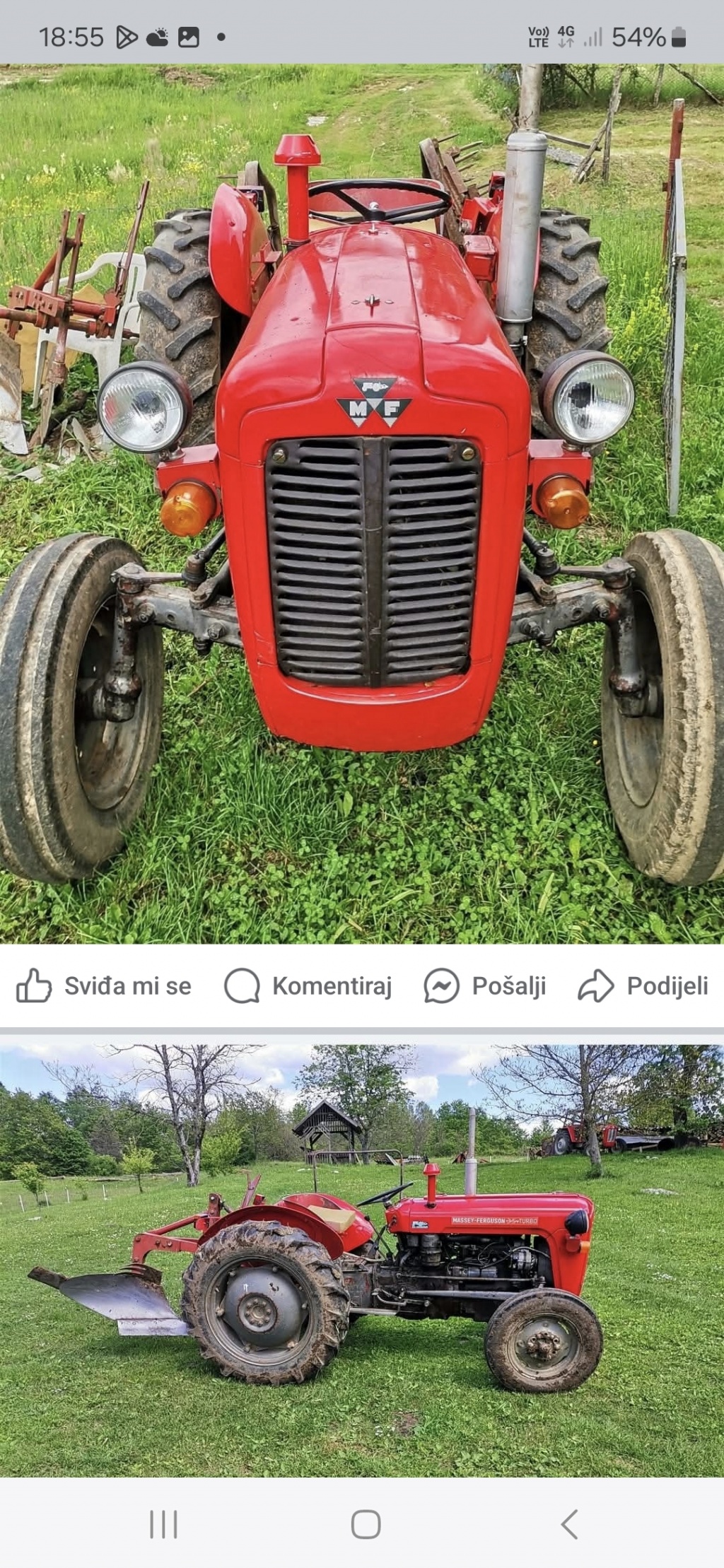Send the post via Pošalji
Image resolution: width=724 pixels, height=1568 pixels.
coord(485,985)
